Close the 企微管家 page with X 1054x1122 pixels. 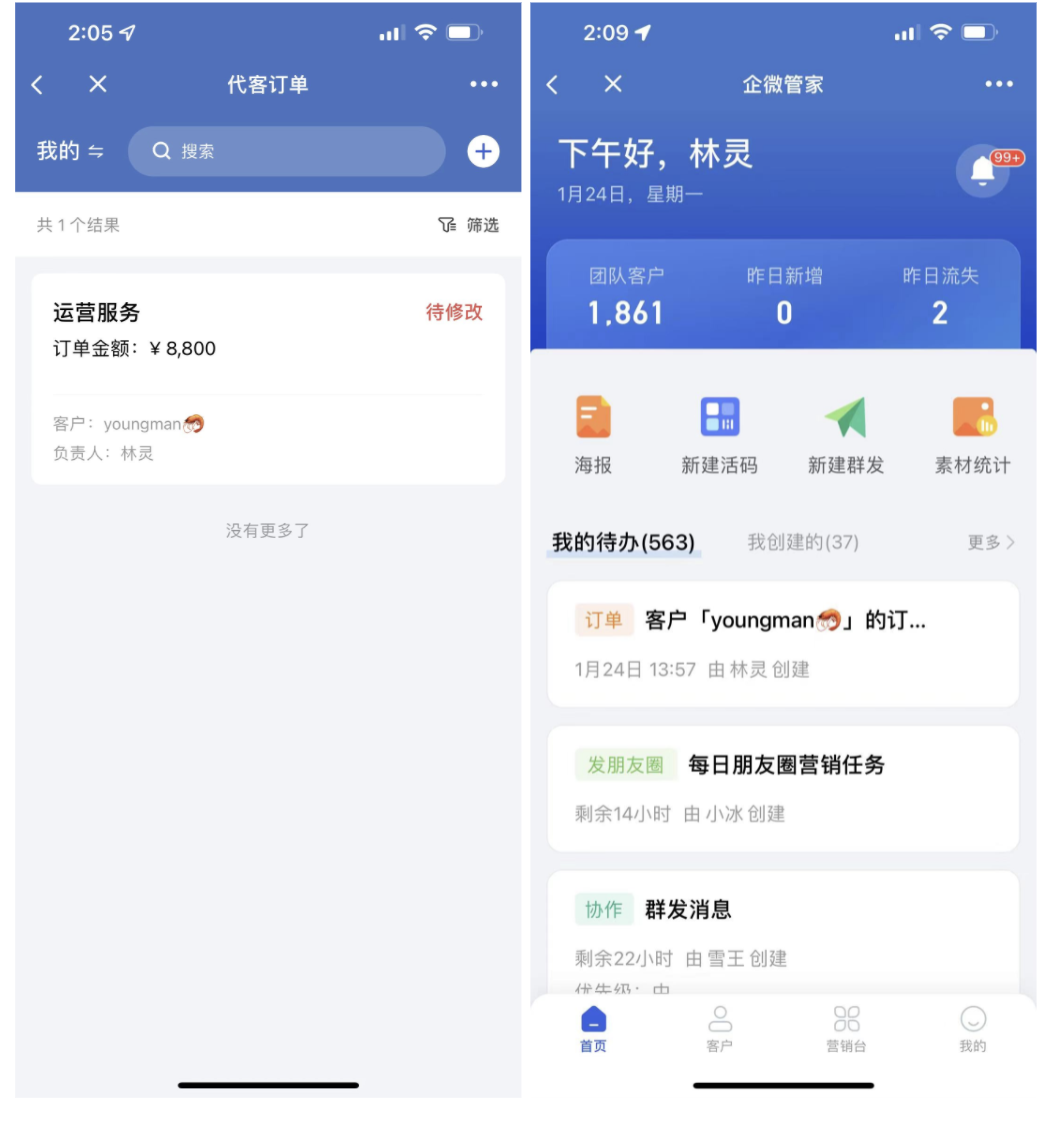(613, 85)
